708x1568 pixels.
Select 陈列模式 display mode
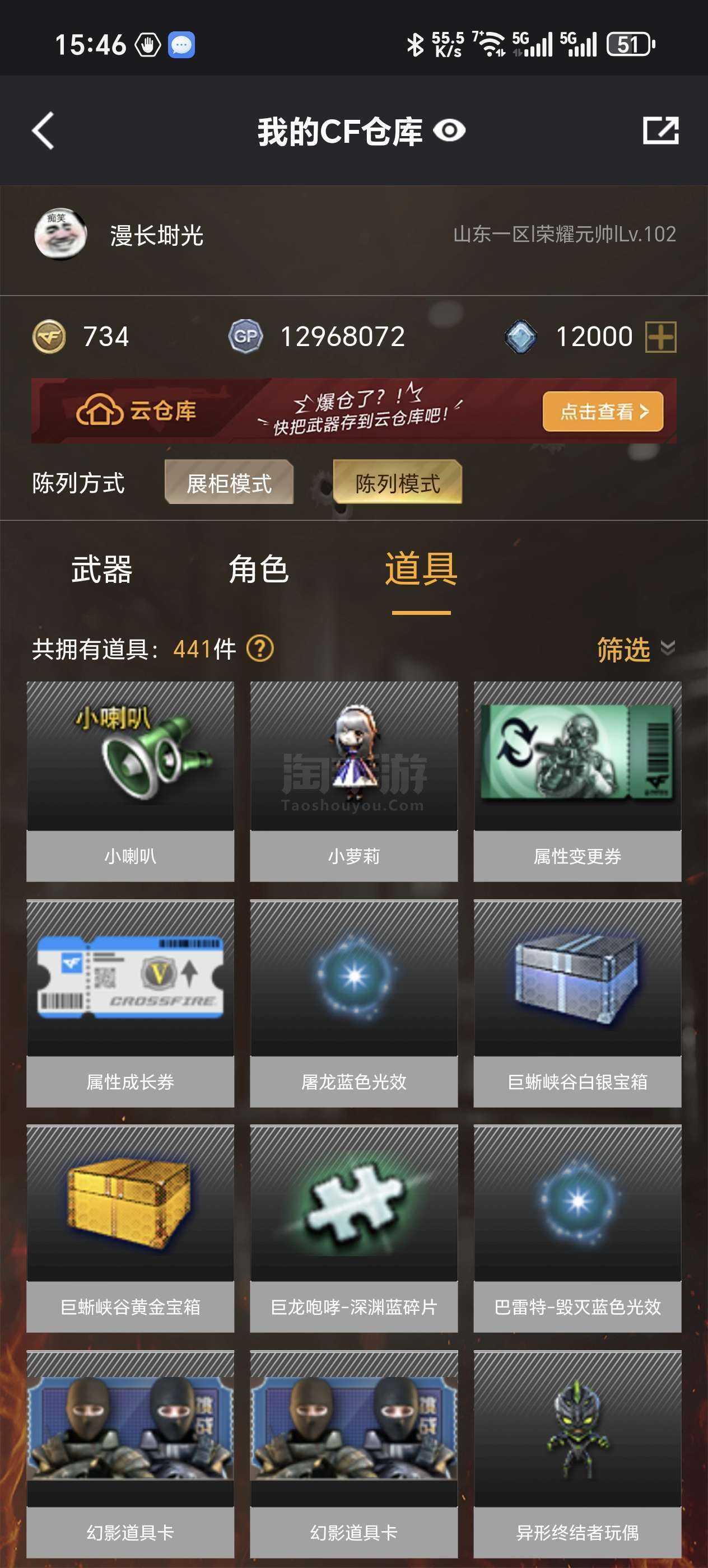click(x=398, y=483)
